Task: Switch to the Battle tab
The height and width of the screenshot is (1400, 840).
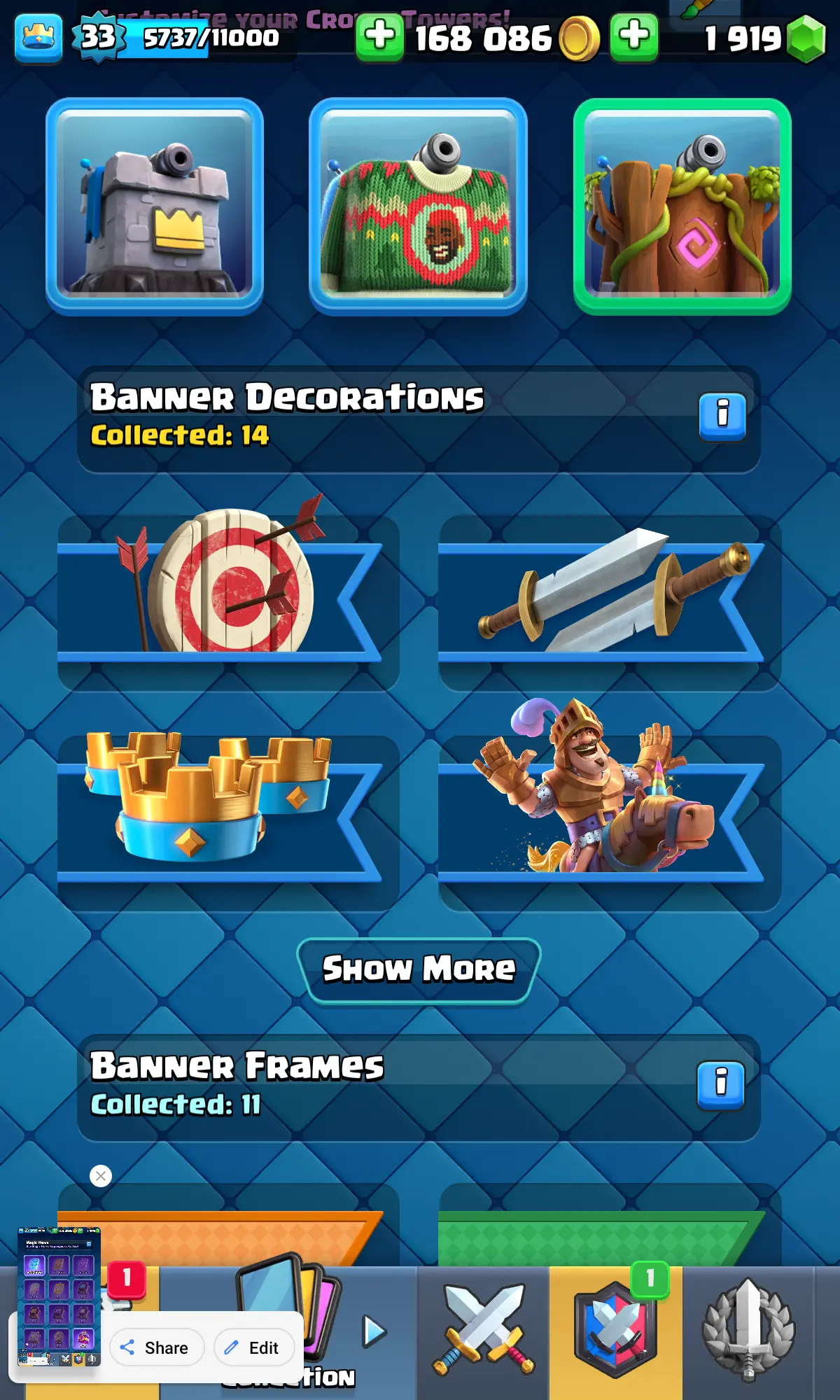Action: [483, 1330]
